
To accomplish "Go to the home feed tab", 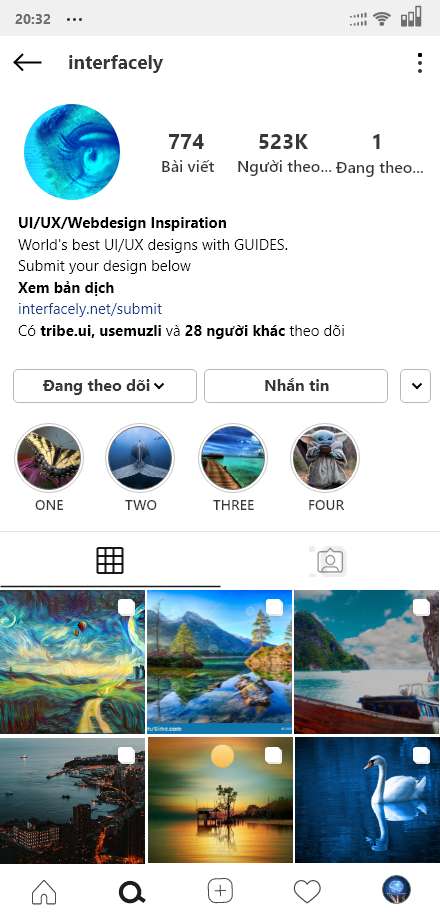I will point(44,891).
